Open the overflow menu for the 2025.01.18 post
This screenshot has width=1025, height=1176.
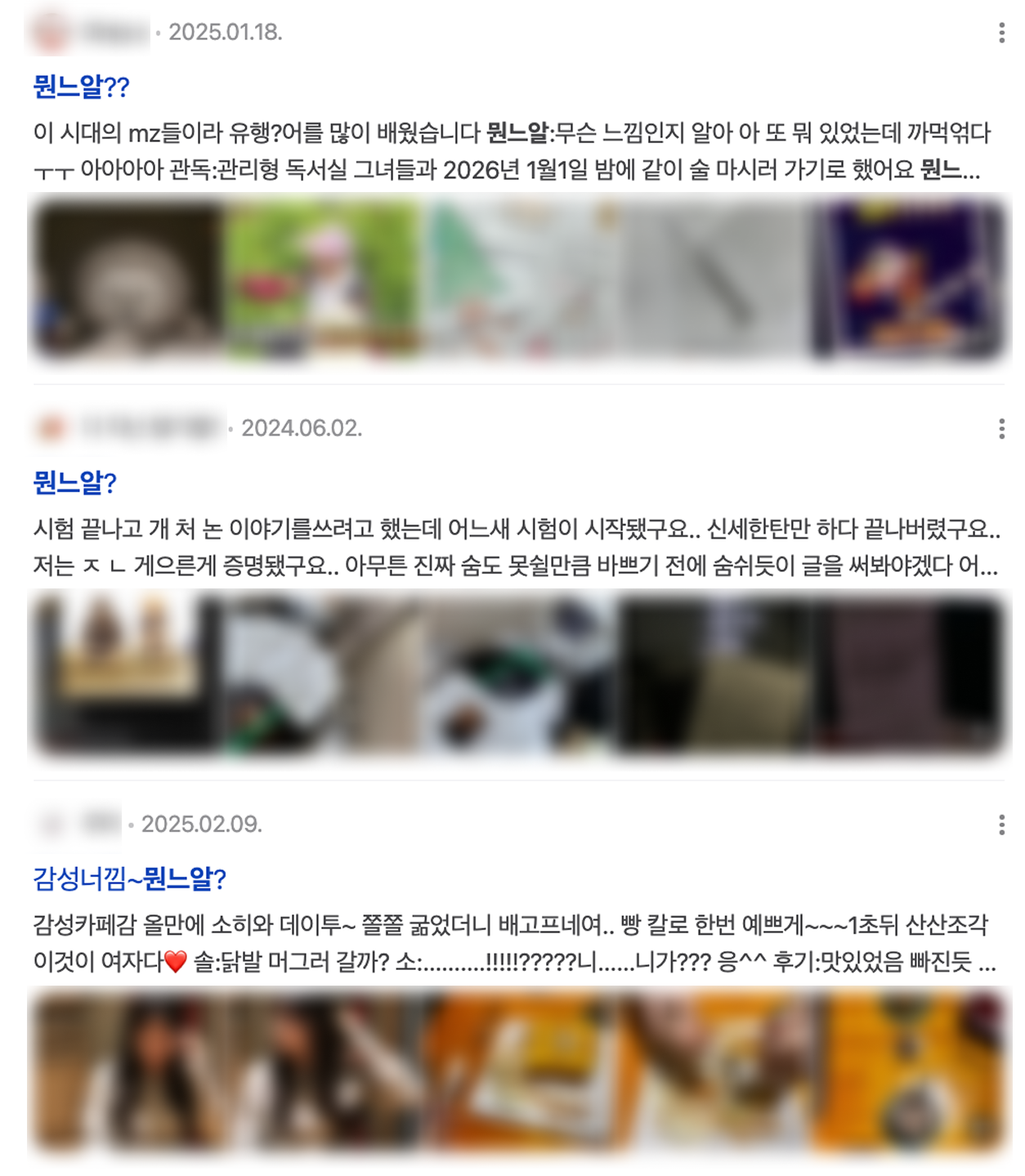click(x=1001, y=33)
